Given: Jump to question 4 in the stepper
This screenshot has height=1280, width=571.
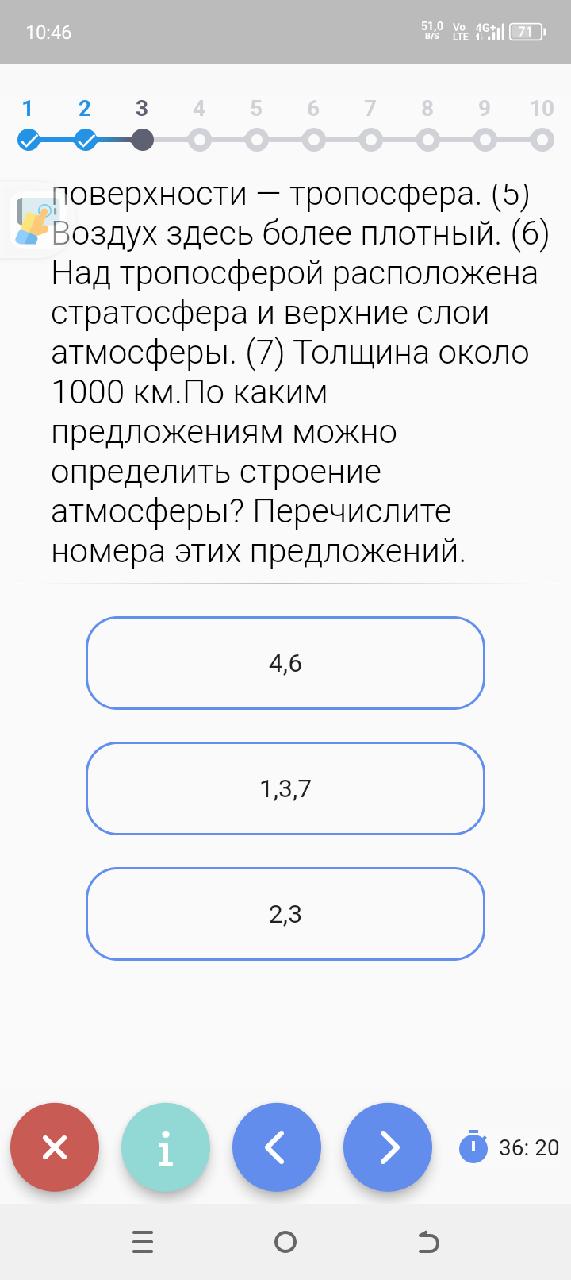Looking at the screenshot, I should [x=199, y=139].
